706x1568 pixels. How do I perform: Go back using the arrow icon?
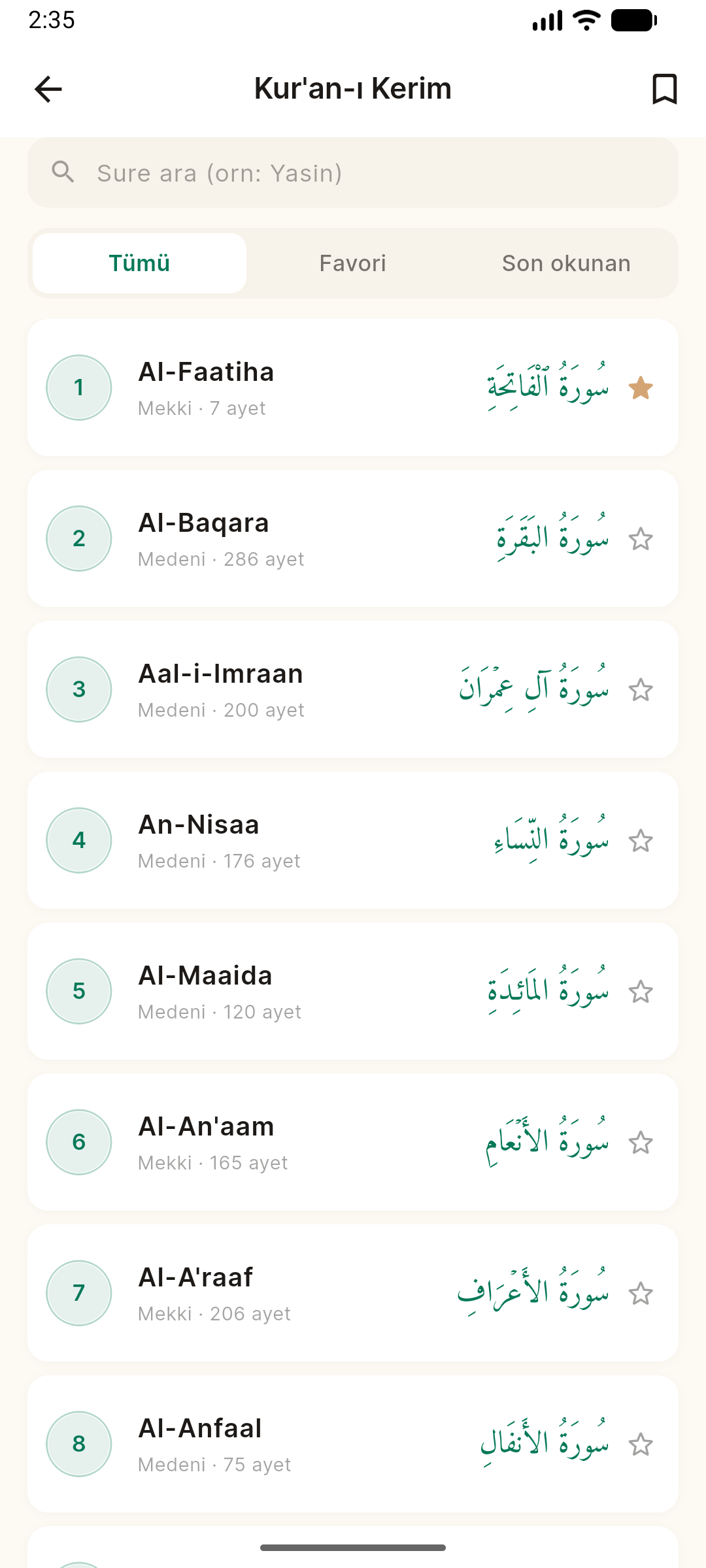point(48,89)
